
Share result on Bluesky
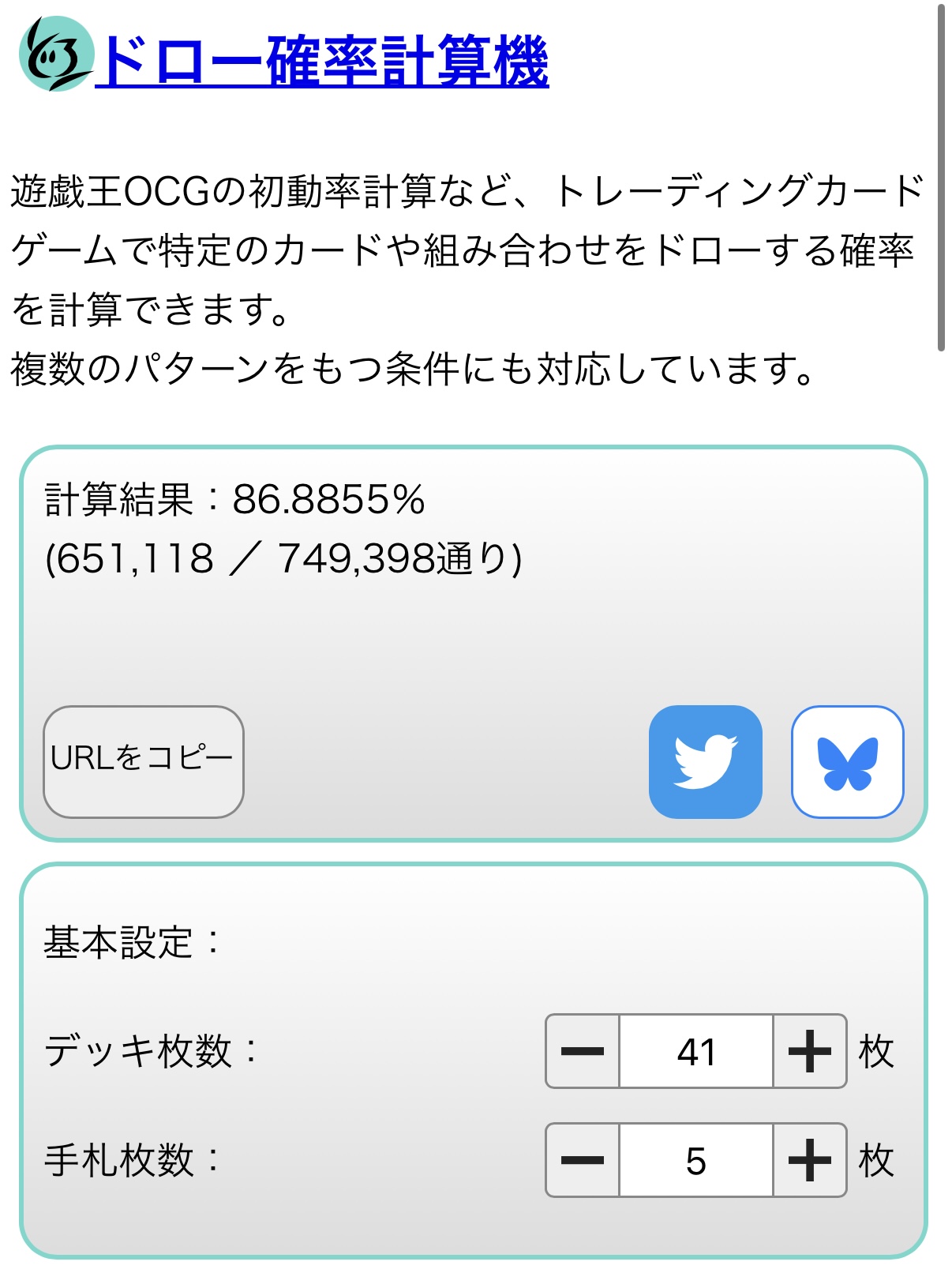847,761
